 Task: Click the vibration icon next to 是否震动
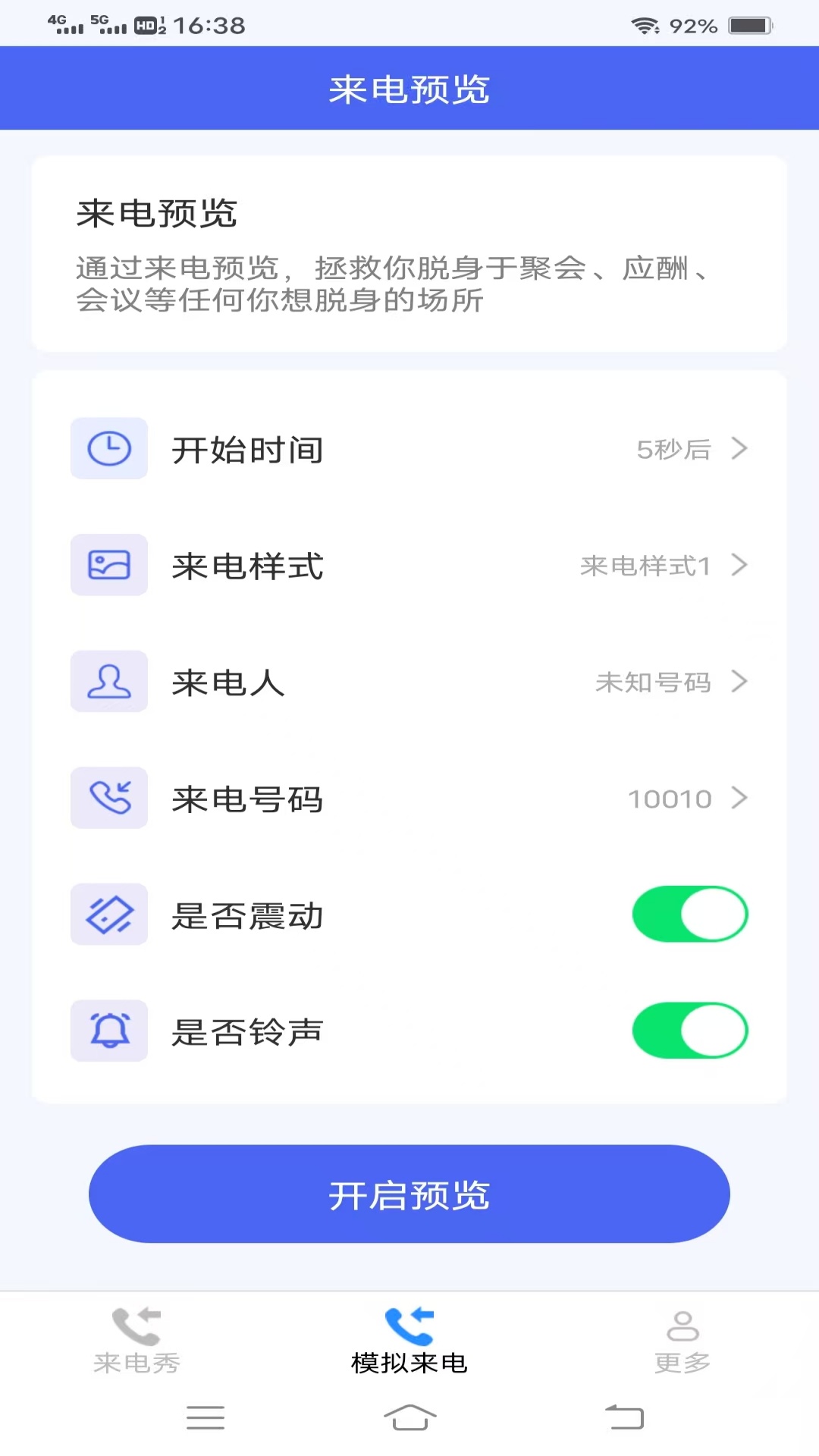click(109, 915)
